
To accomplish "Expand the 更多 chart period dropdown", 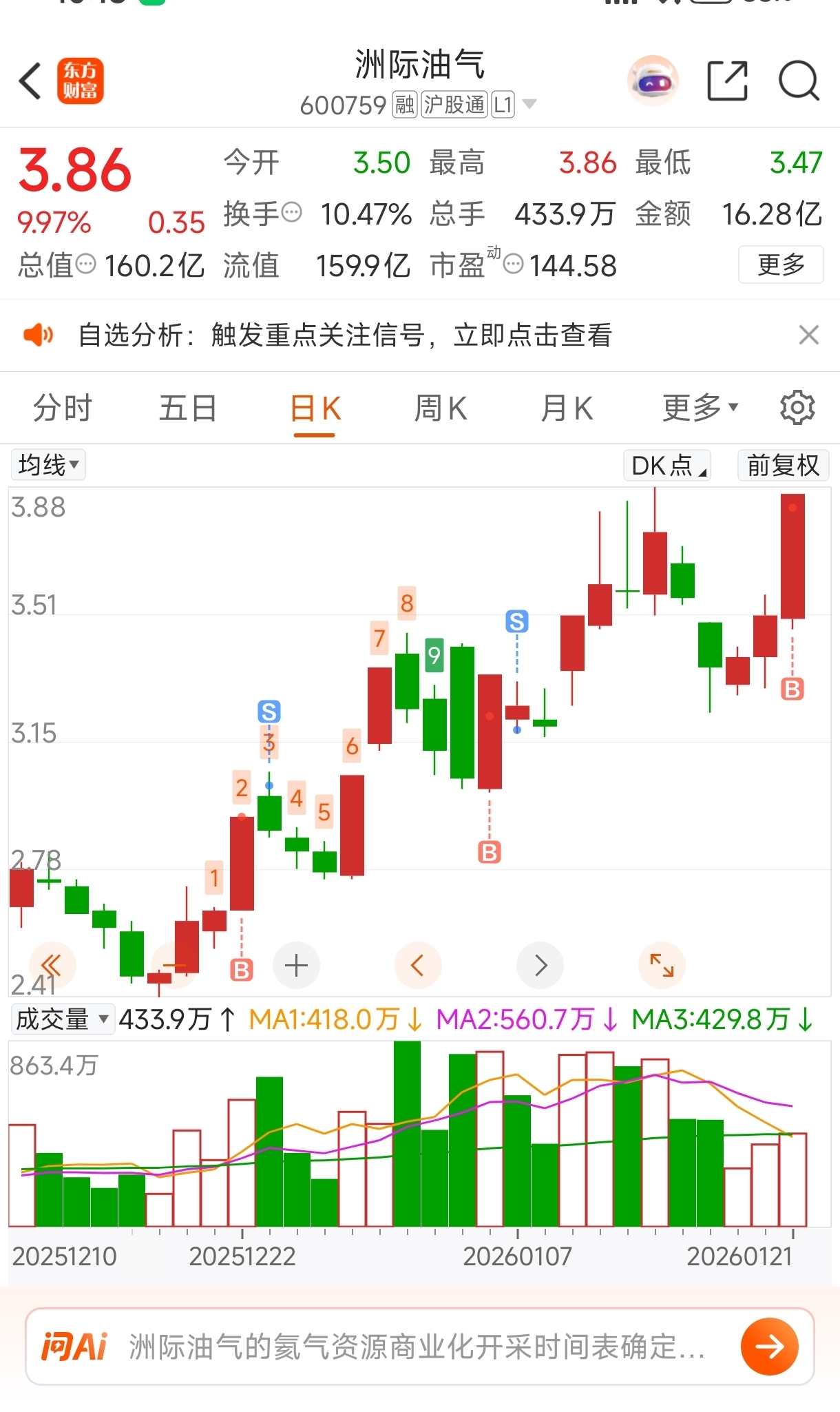I will pyautogui.click(x=700, y=408).
